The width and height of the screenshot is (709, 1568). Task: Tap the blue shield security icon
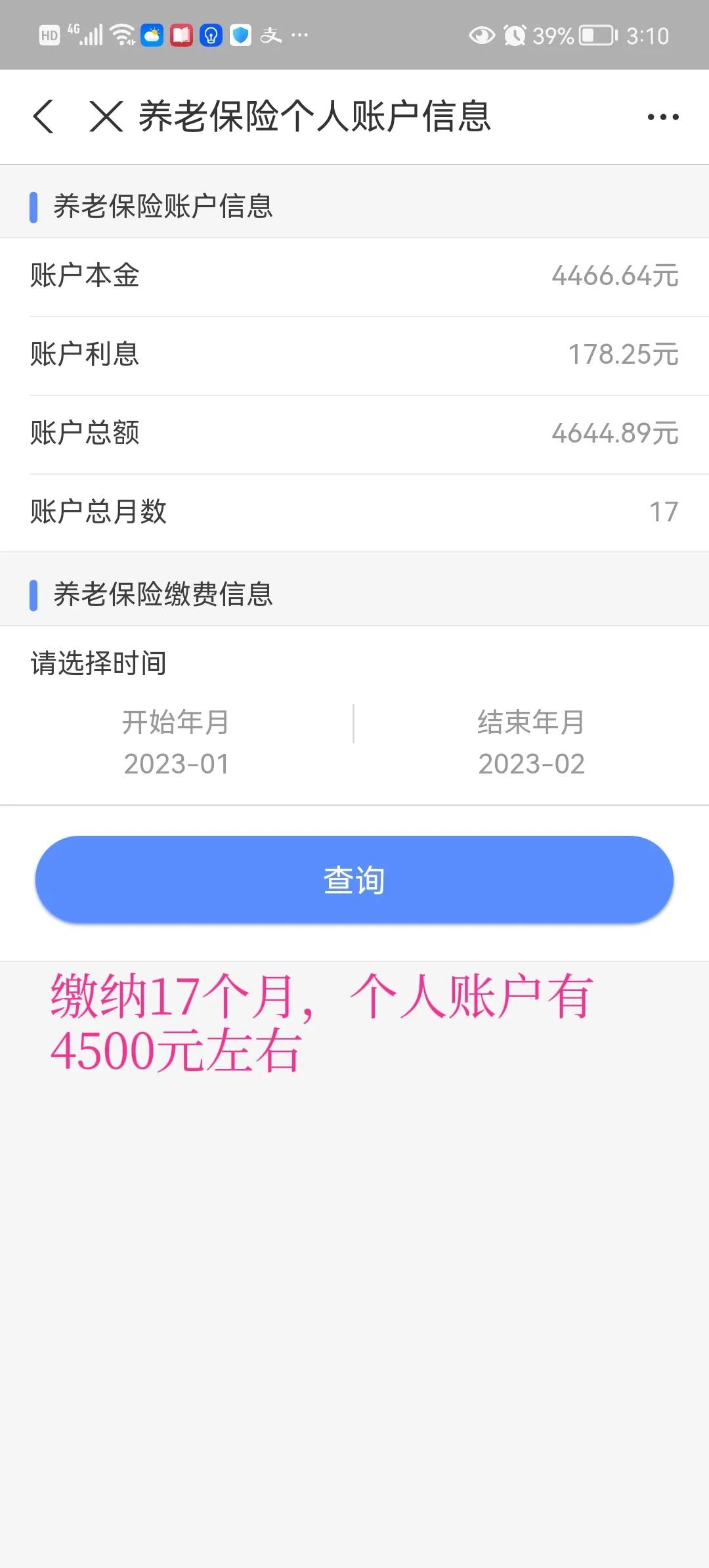click(239, 34)
